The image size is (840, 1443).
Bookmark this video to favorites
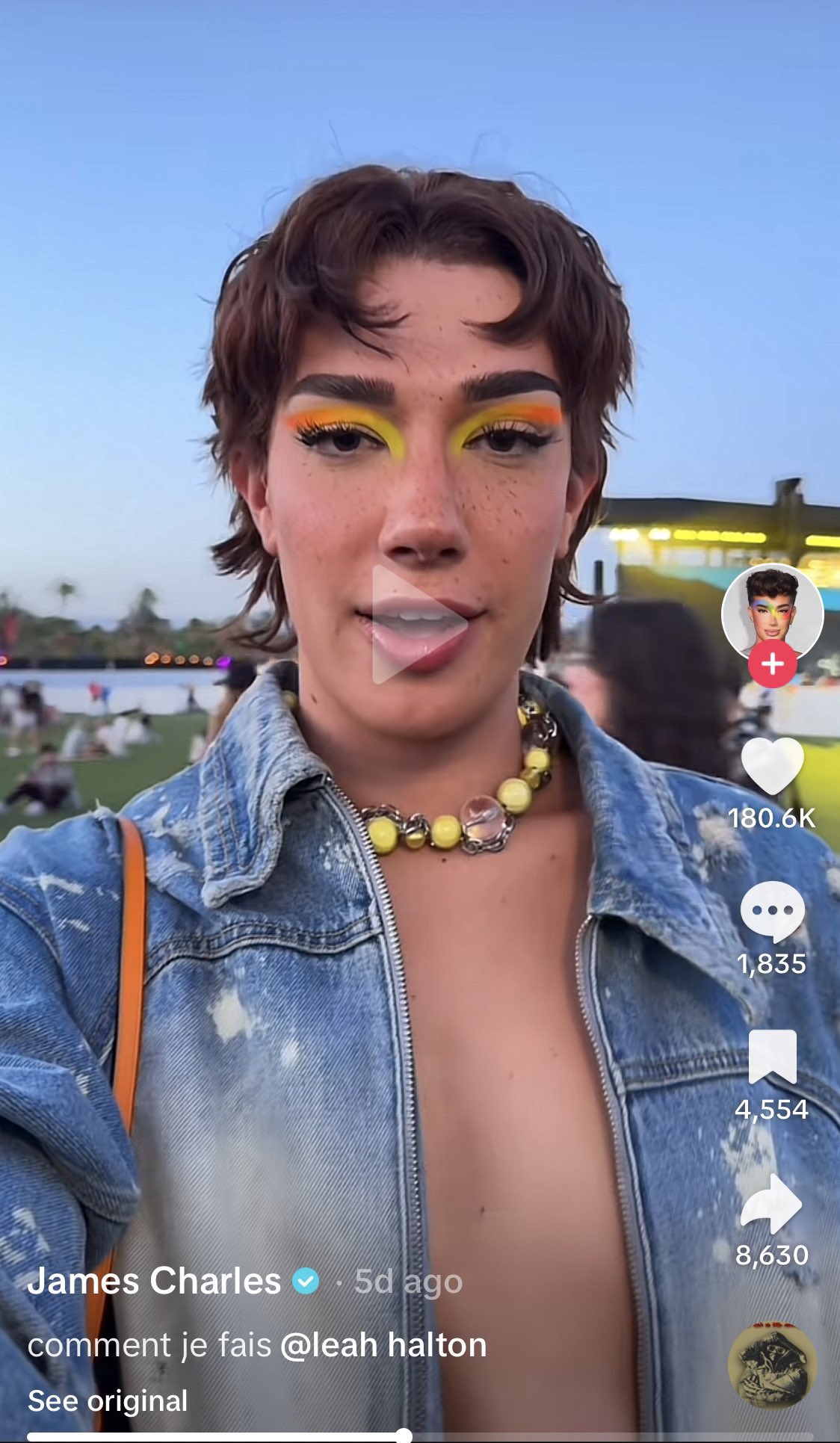pos(772,1056)
